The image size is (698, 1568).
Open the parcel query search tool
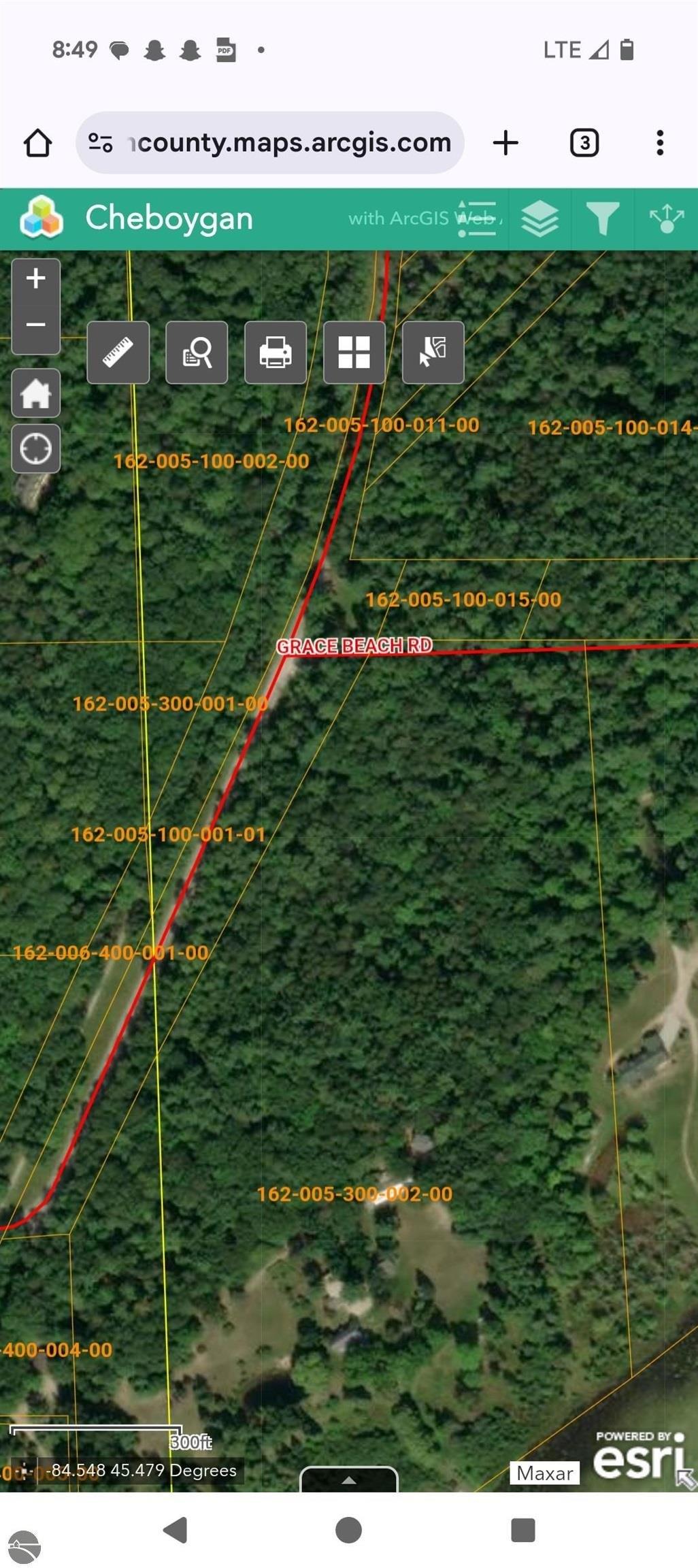[197, 353]
